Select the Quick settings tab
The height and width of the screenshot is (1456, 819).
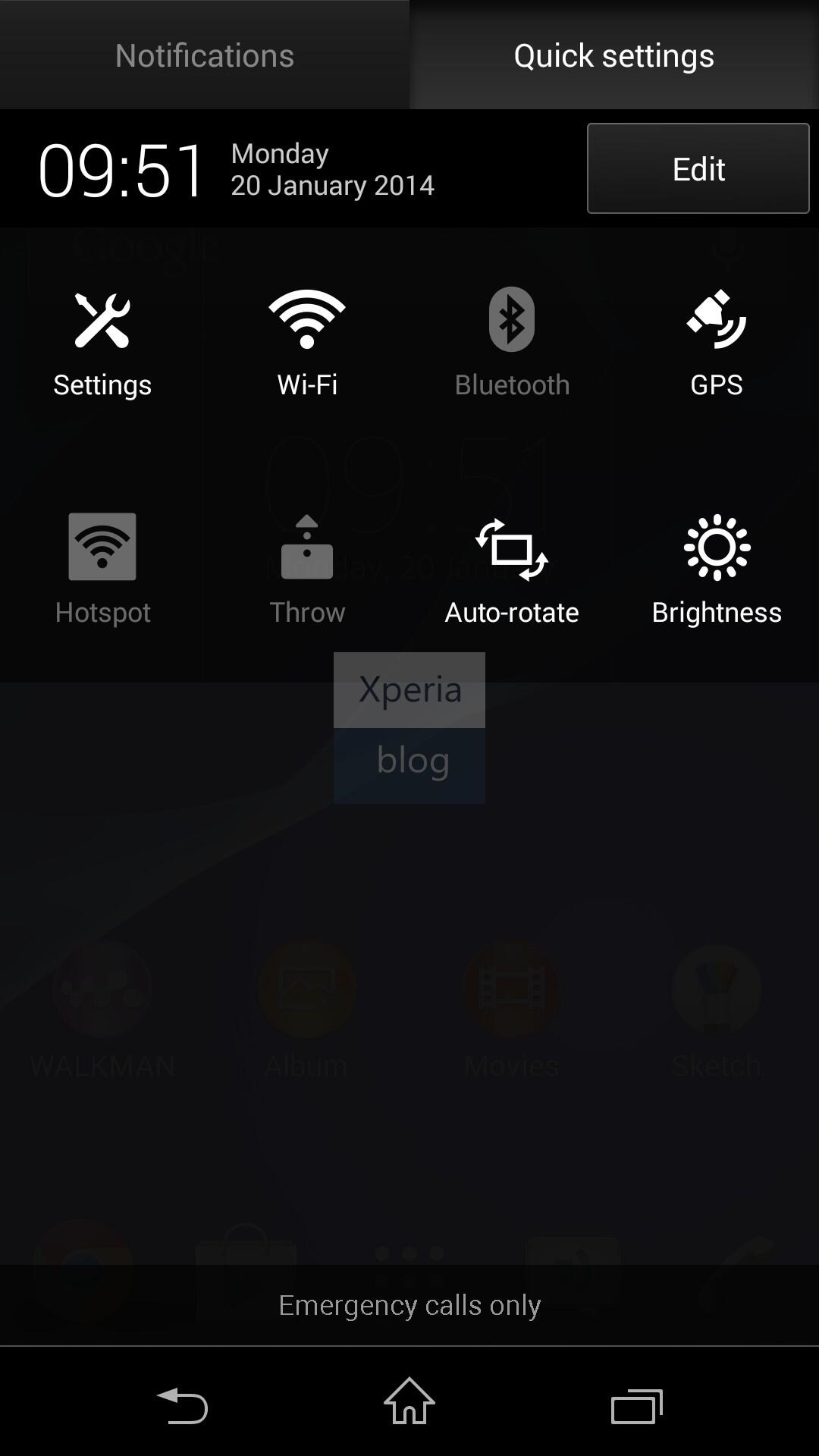pyautogui.click(x=614, y=55)
